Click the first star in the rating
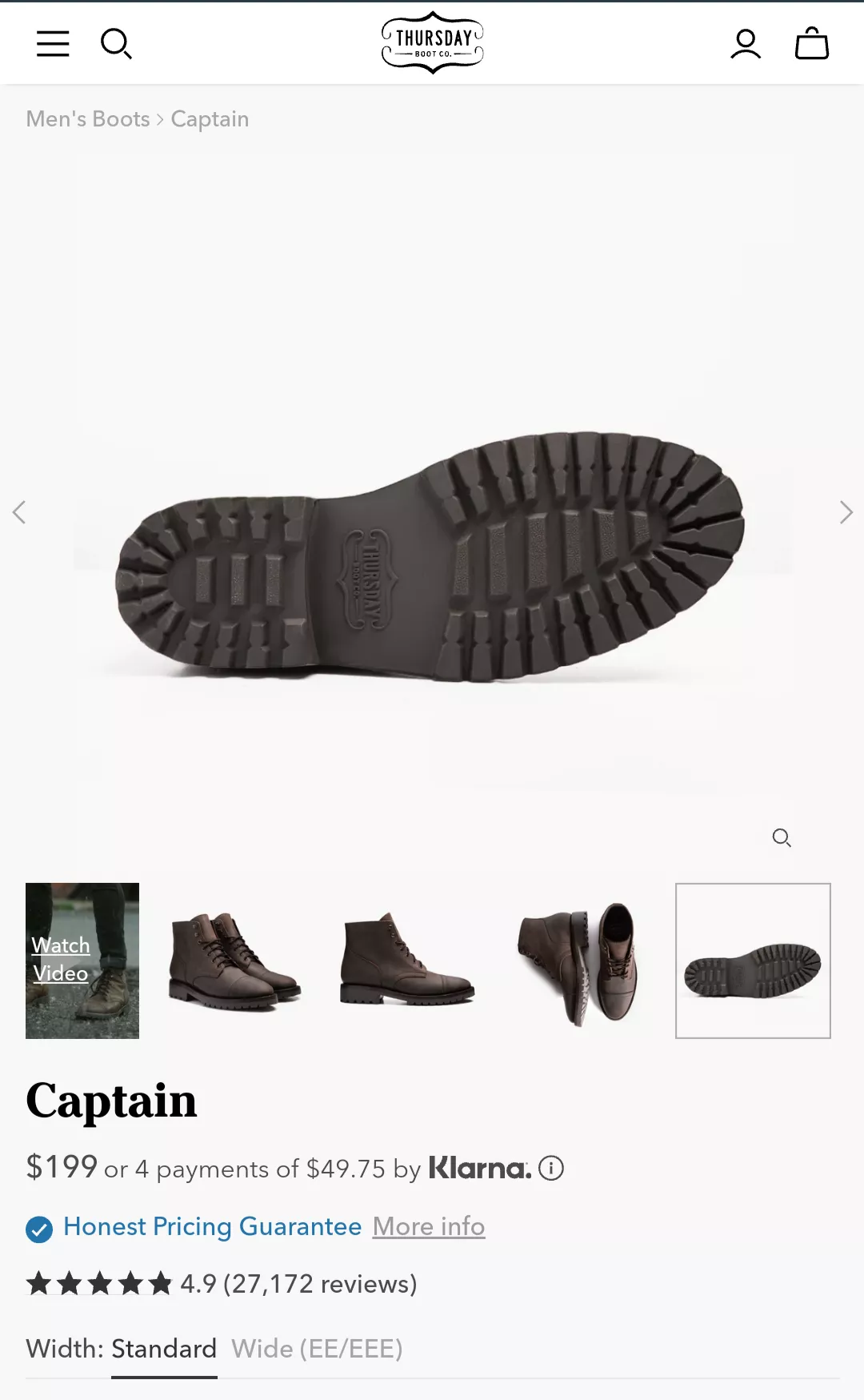 [x=40, y=1282]
